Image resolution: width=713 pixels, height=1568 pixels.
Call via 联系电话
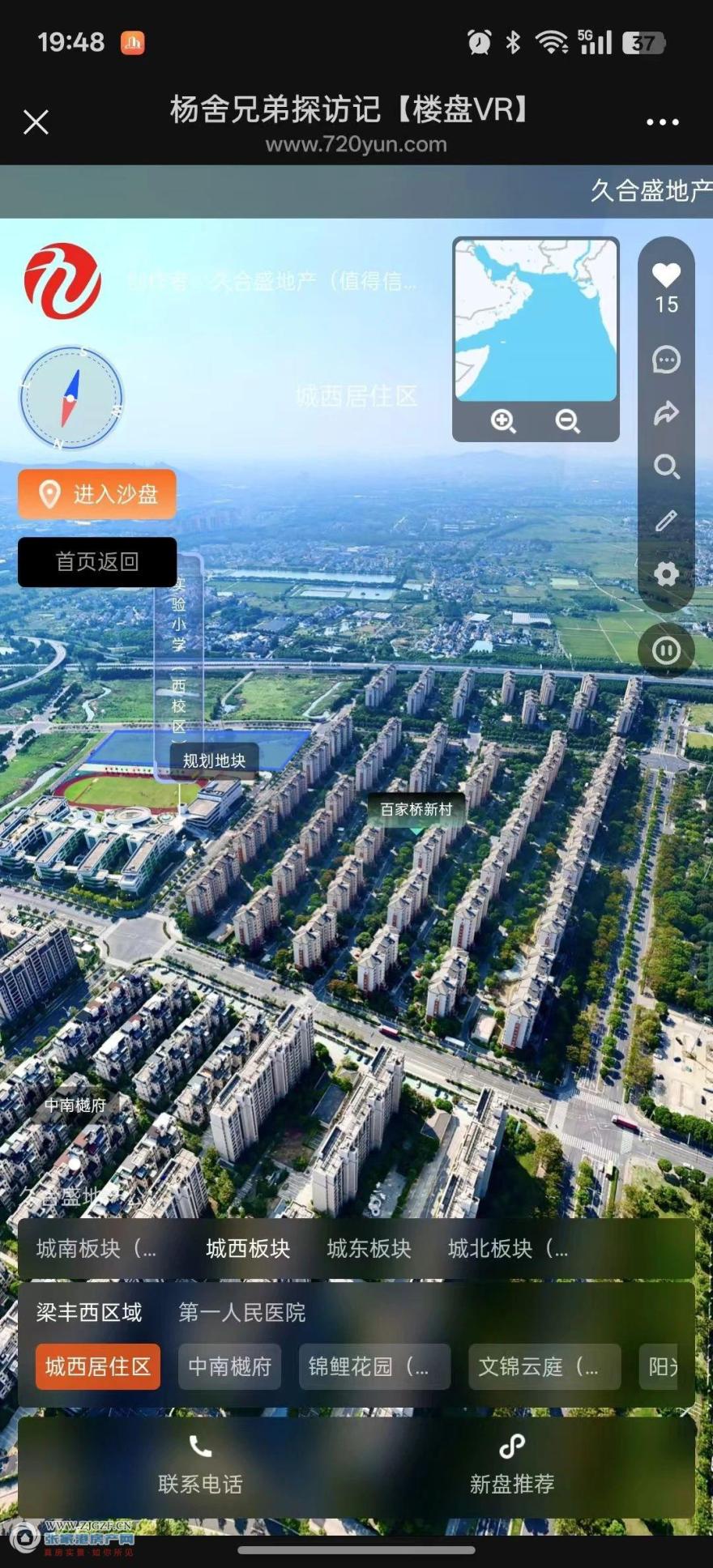click(x=200, y=1468)
